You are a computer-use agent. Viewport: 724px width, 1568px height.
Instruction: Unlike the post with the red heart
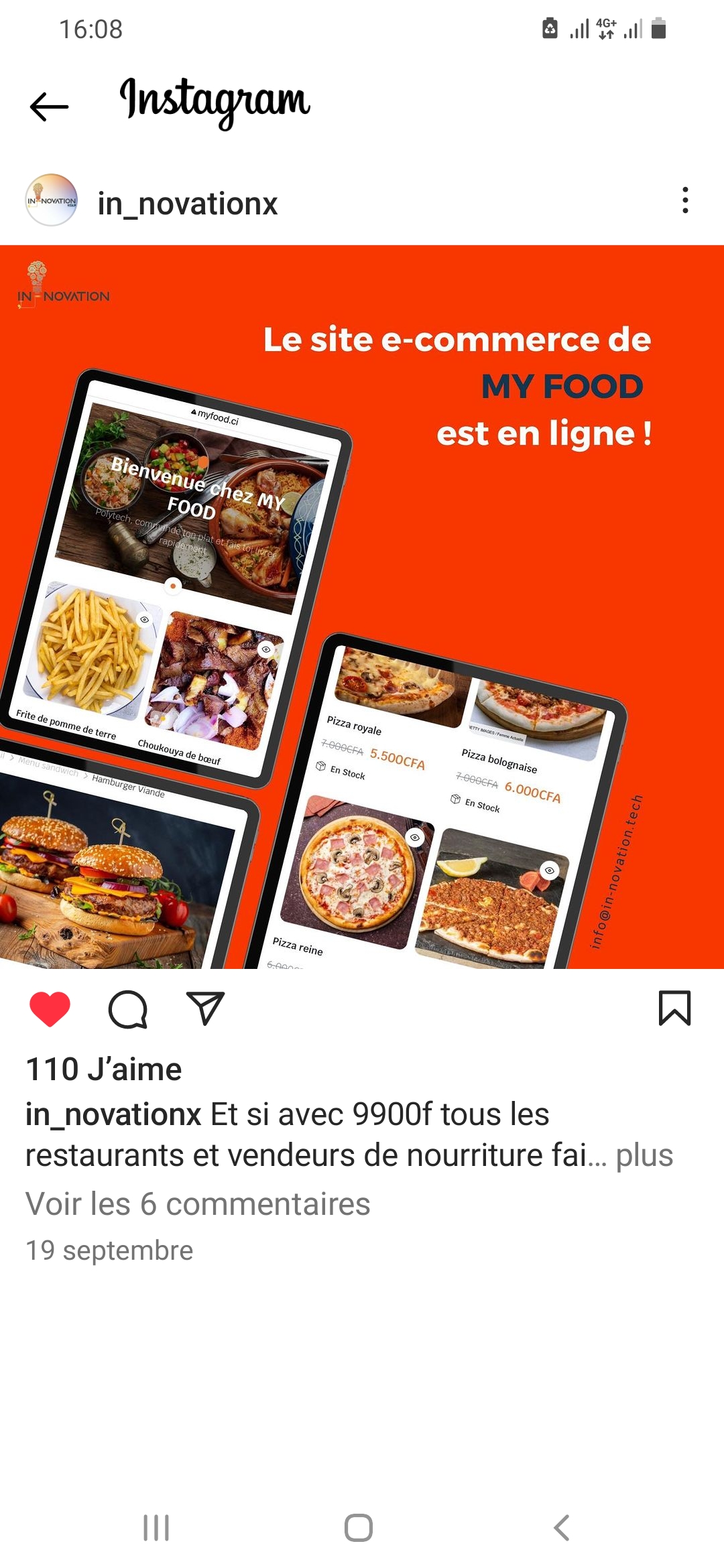50,1008
